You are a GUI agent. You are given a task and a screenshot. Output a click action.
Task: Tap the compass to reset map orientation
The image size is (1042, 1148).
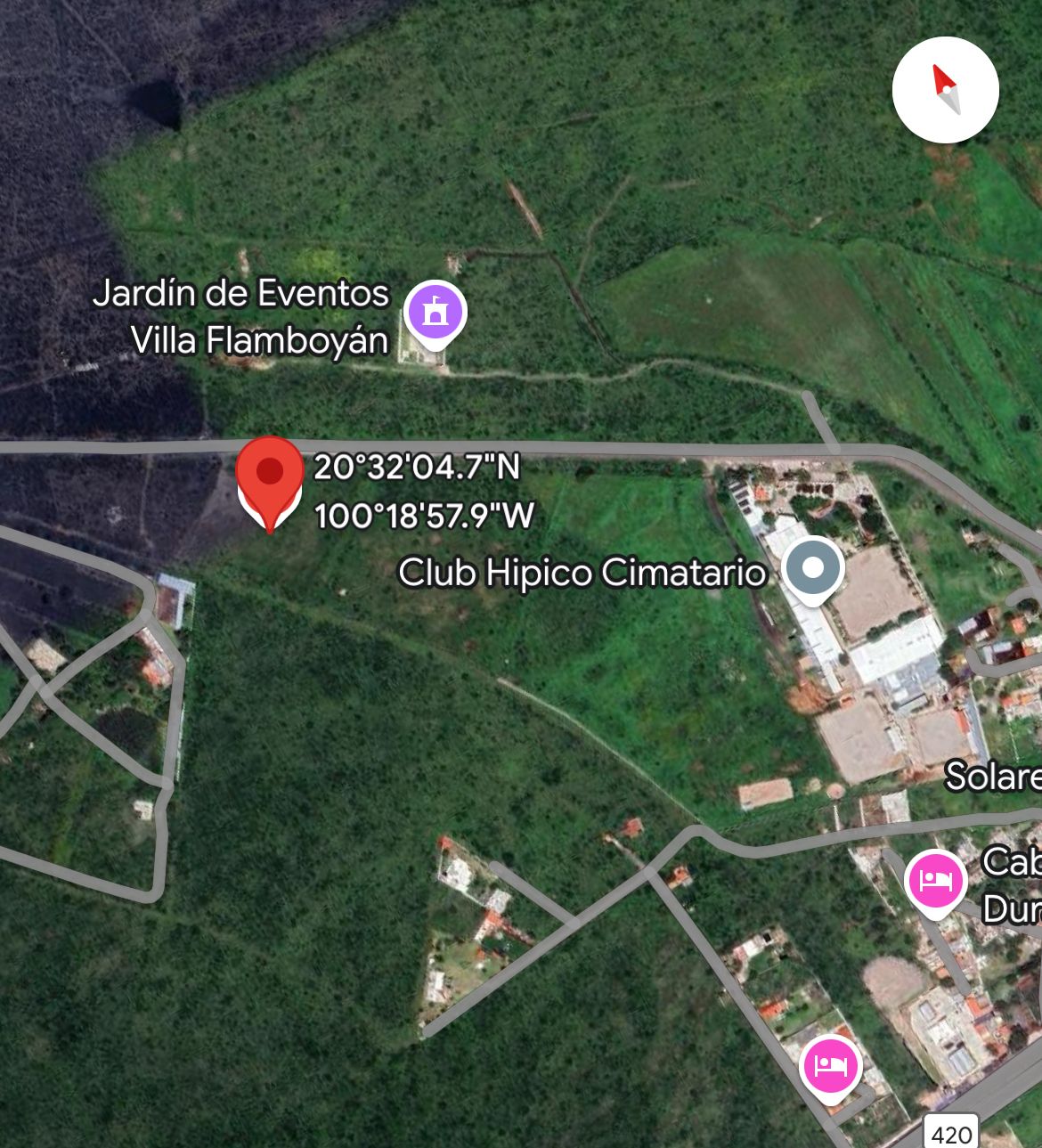(945, 90)
